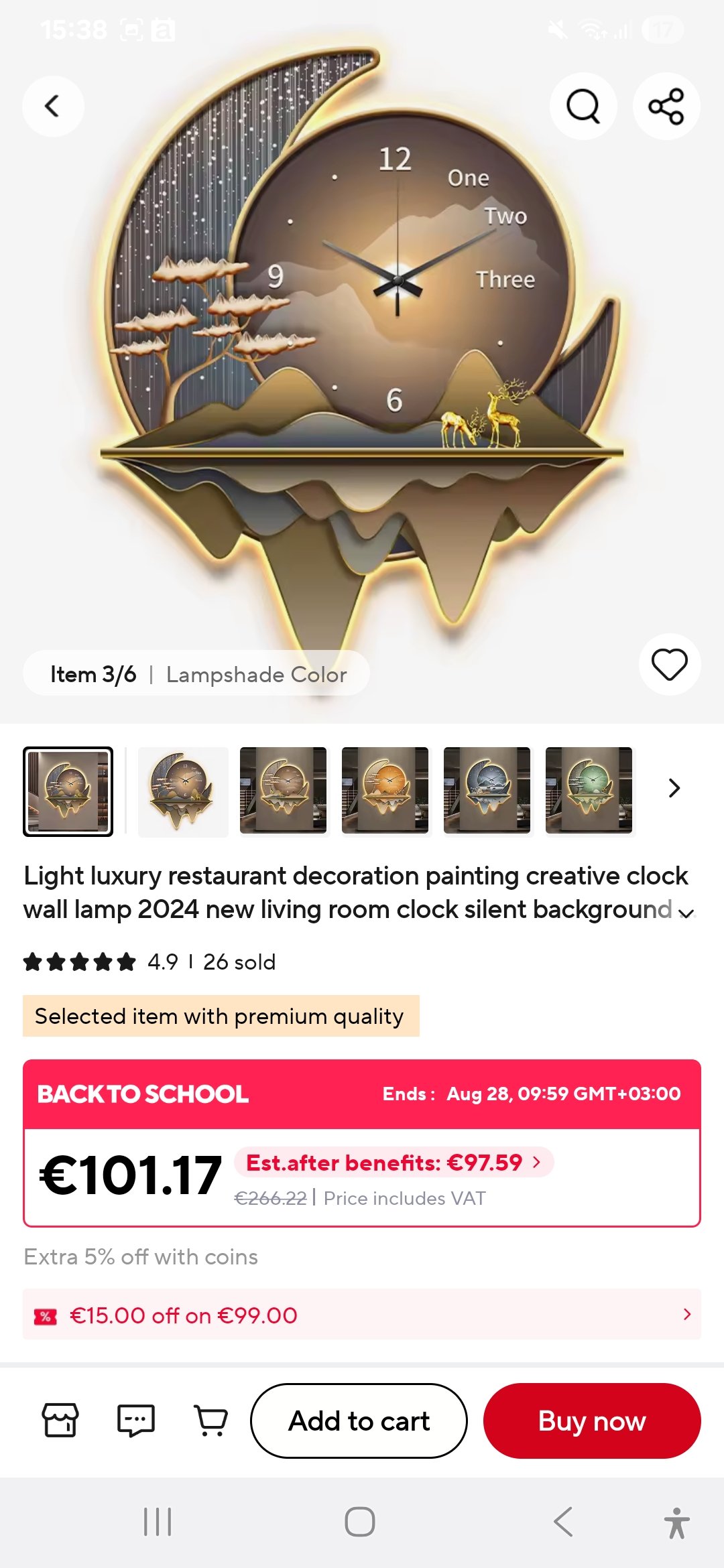Open estimated after benefits price details
This screenshot has width=724, height=1568.
click(394, 1162)
